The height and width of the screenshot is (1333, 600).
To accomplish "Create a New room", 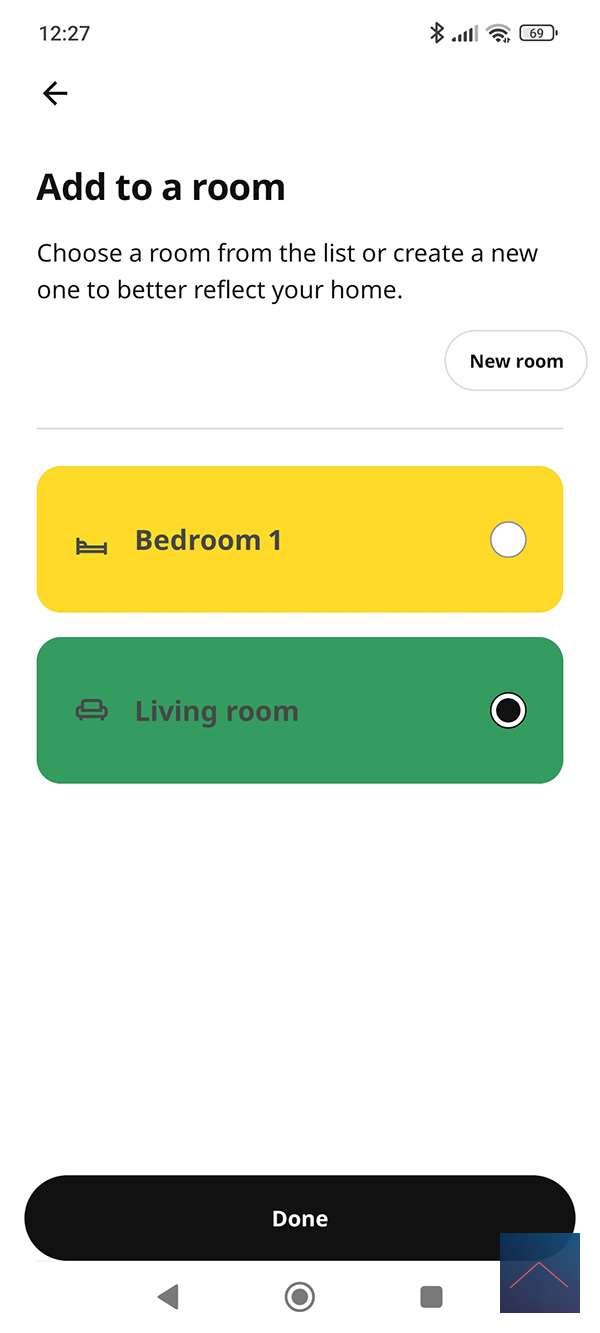I will [515, 361].
